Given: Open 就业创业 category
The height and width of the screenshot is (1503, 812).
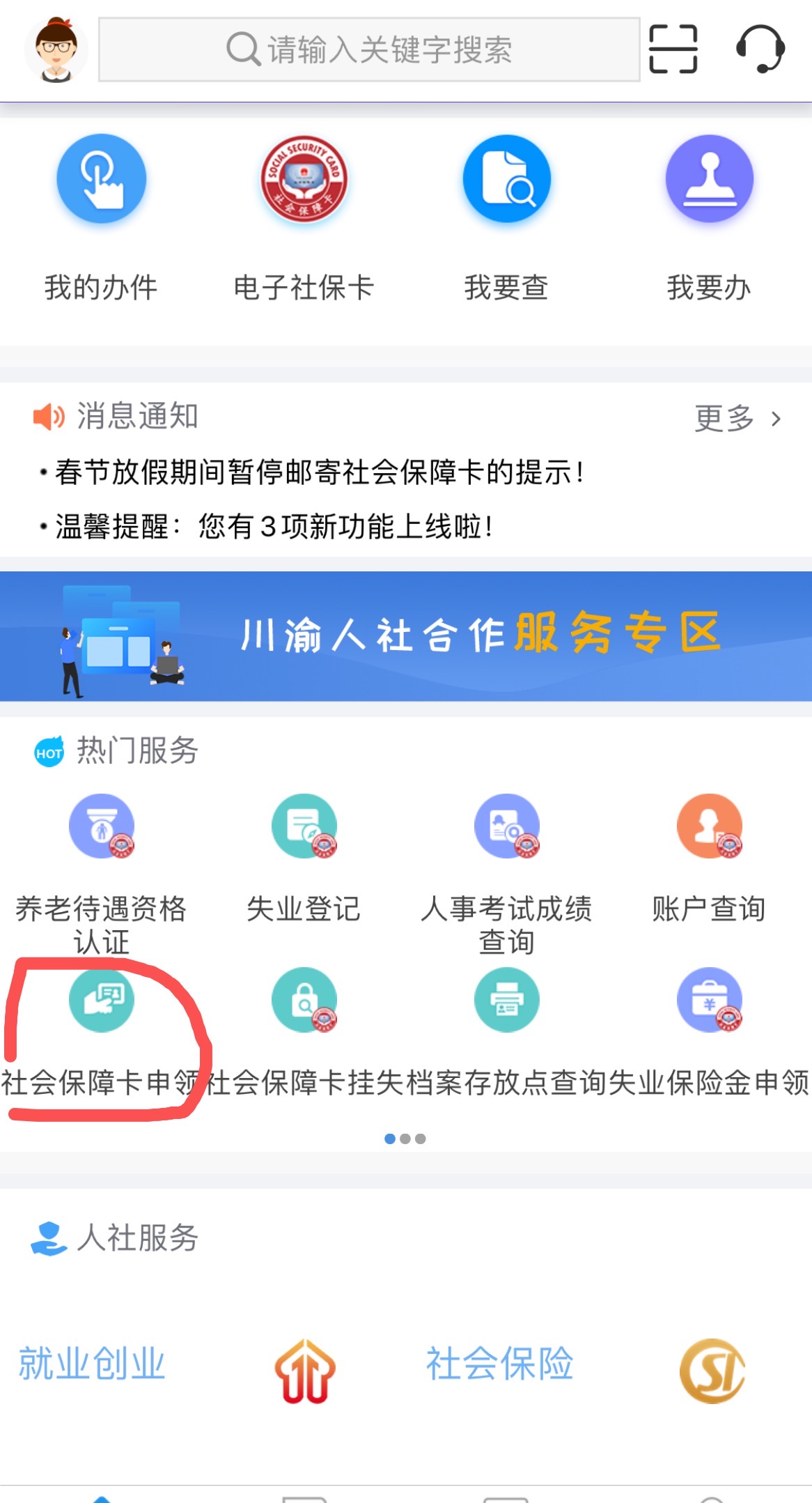Looking at the screenshot, I should click(x=92, y=1364).
